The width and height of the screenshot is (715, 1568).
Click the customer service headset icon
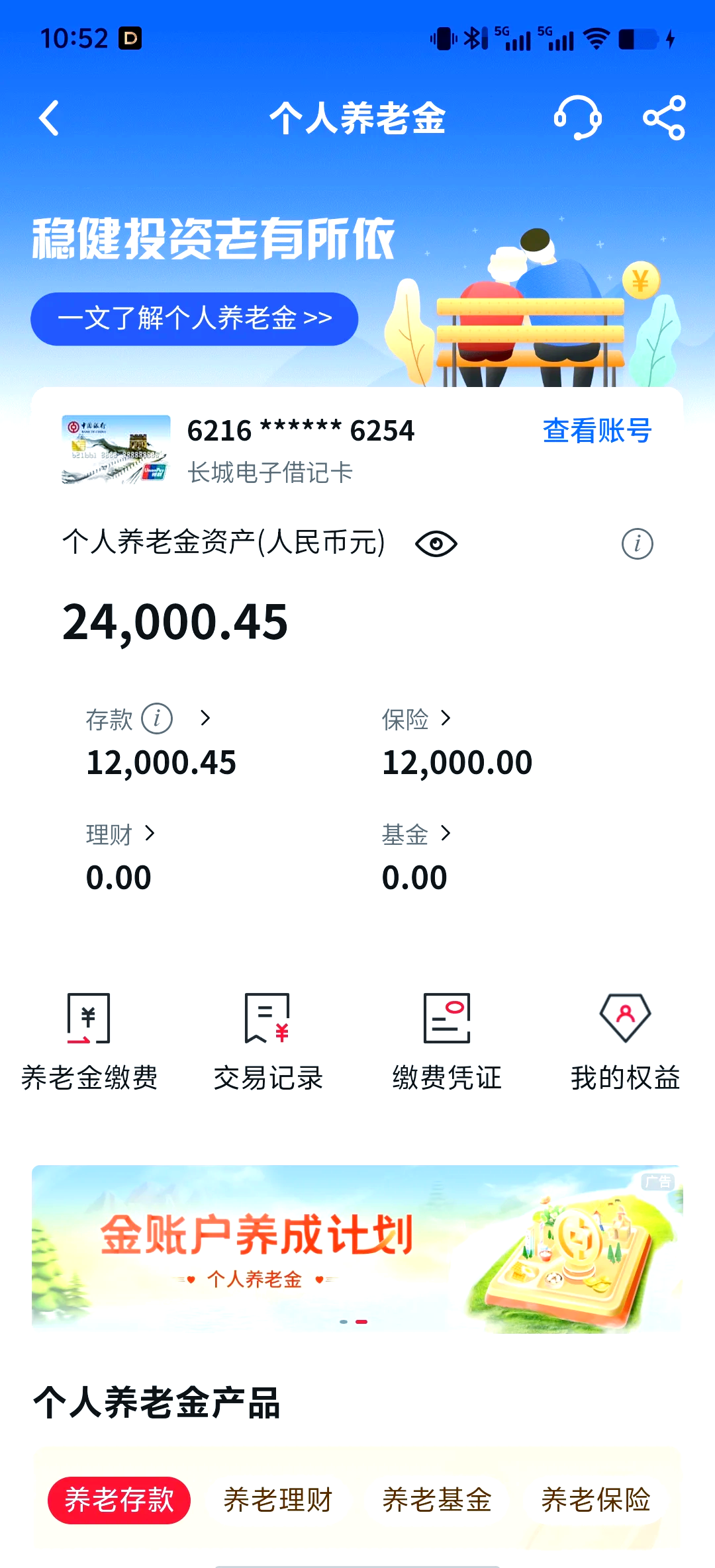click(578, 118)
